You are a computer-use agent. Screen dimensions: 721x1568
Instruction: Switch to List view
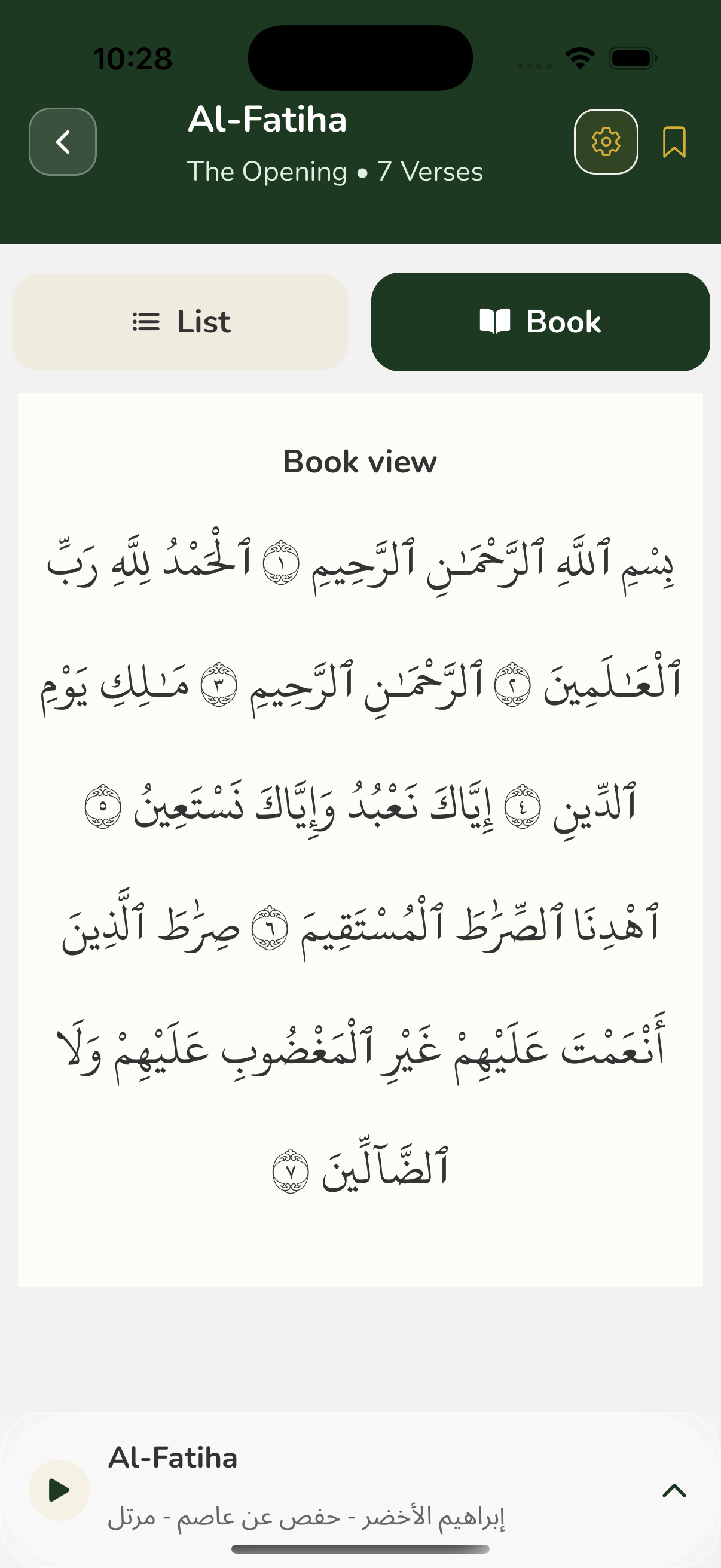coord(181,321)
